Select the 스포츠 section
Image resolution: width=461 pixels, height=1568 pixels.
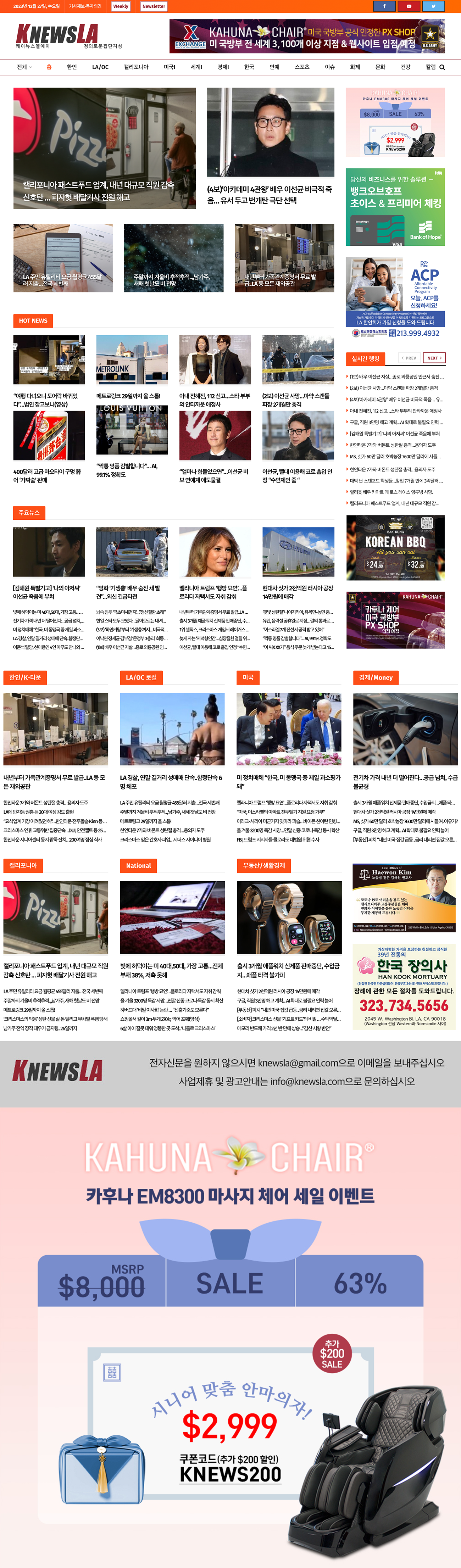302,67
